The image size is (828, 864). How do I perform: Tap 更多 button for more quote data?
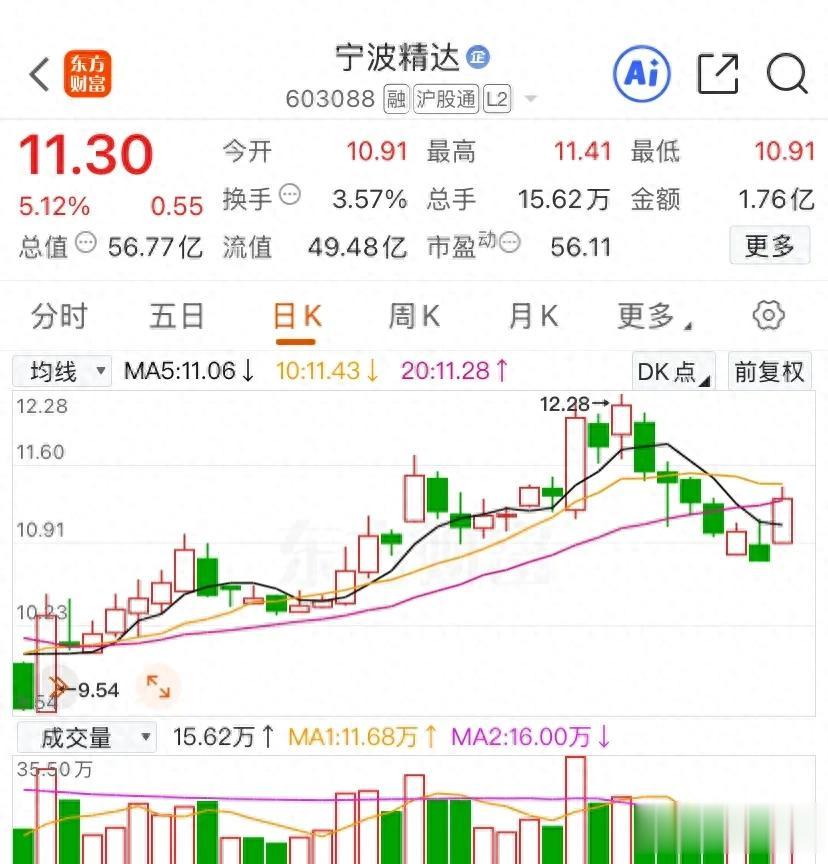769,245
